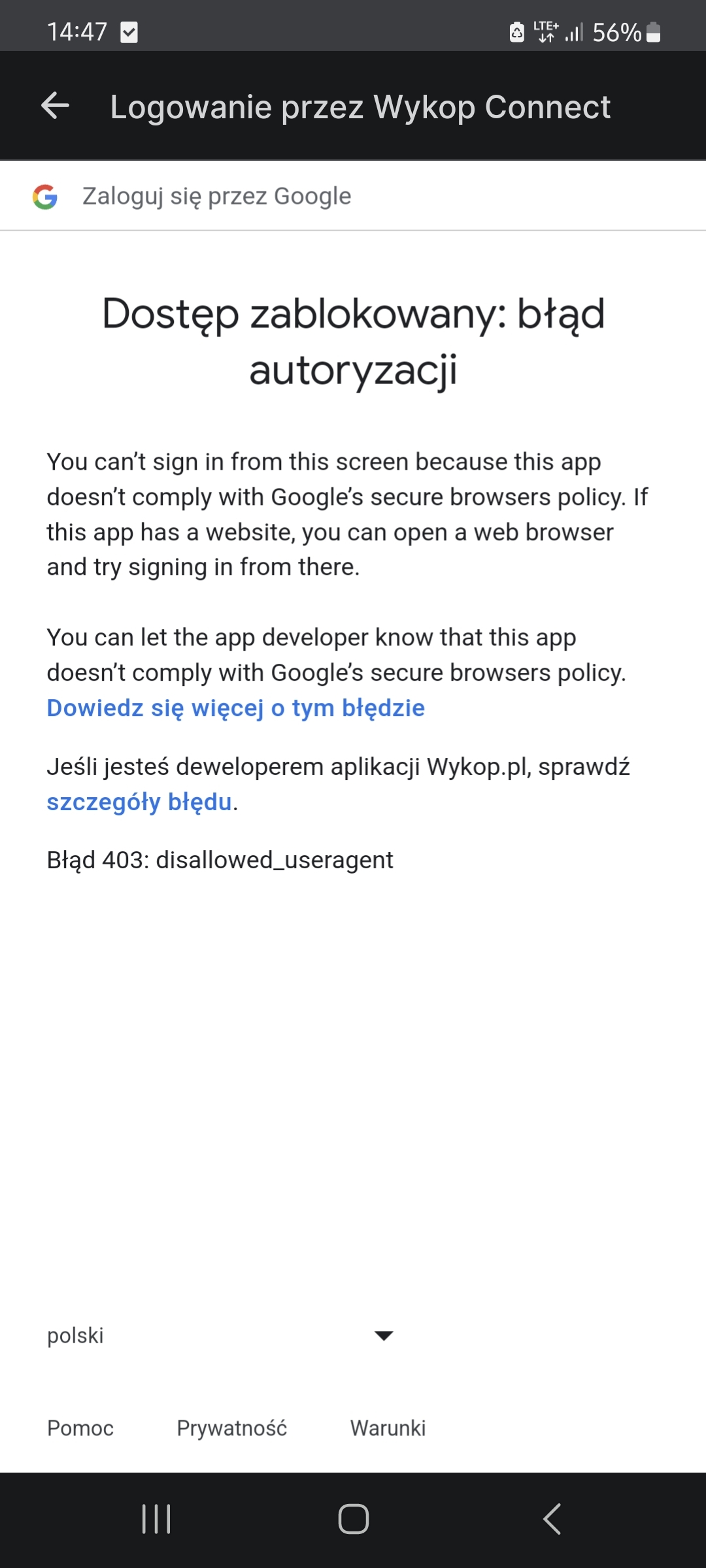Open the 'szczegóły błędu' link
The width and height of the screenshot is (706, 1568).
[139, 802]
